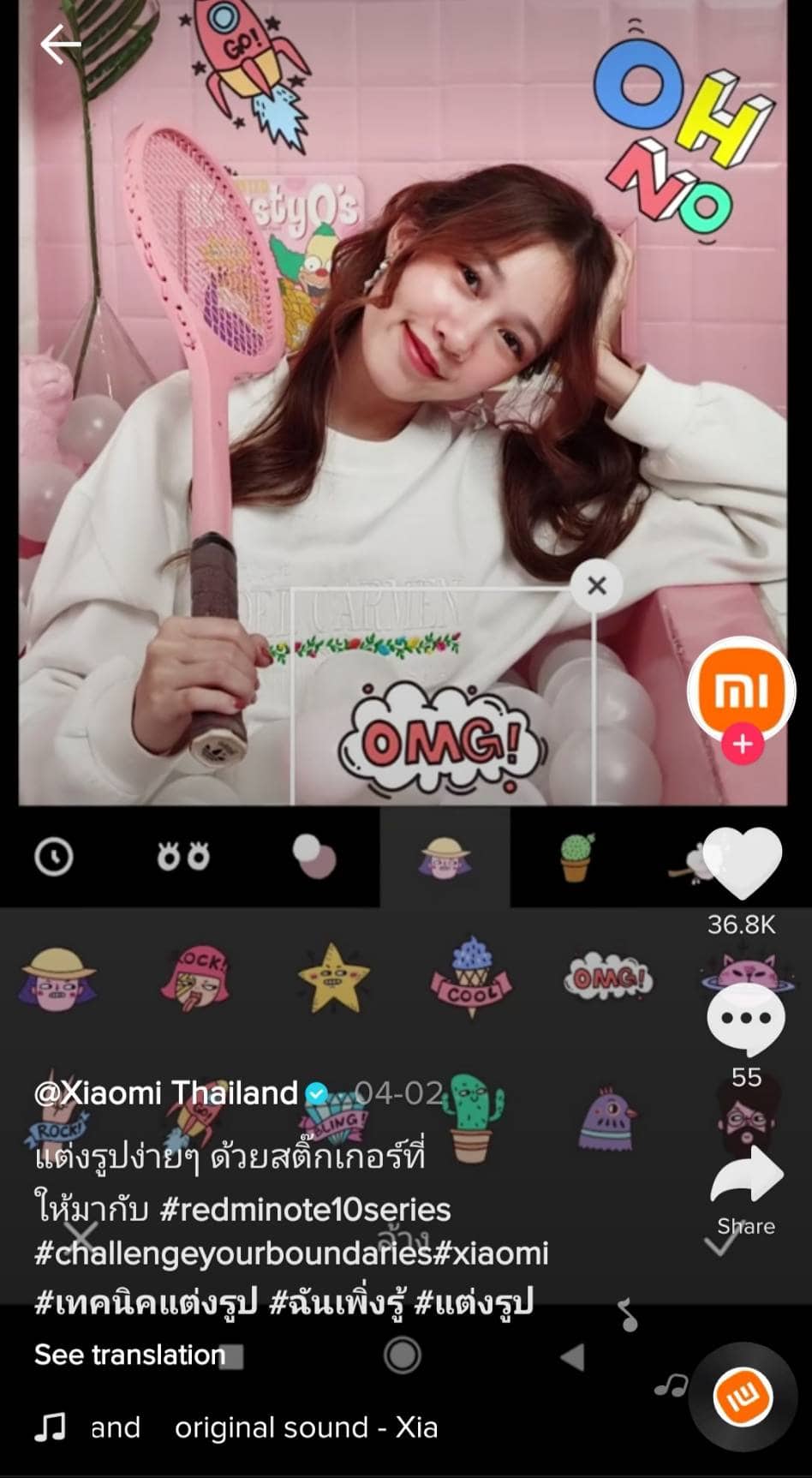Like this video with the heart

[742, 864]
